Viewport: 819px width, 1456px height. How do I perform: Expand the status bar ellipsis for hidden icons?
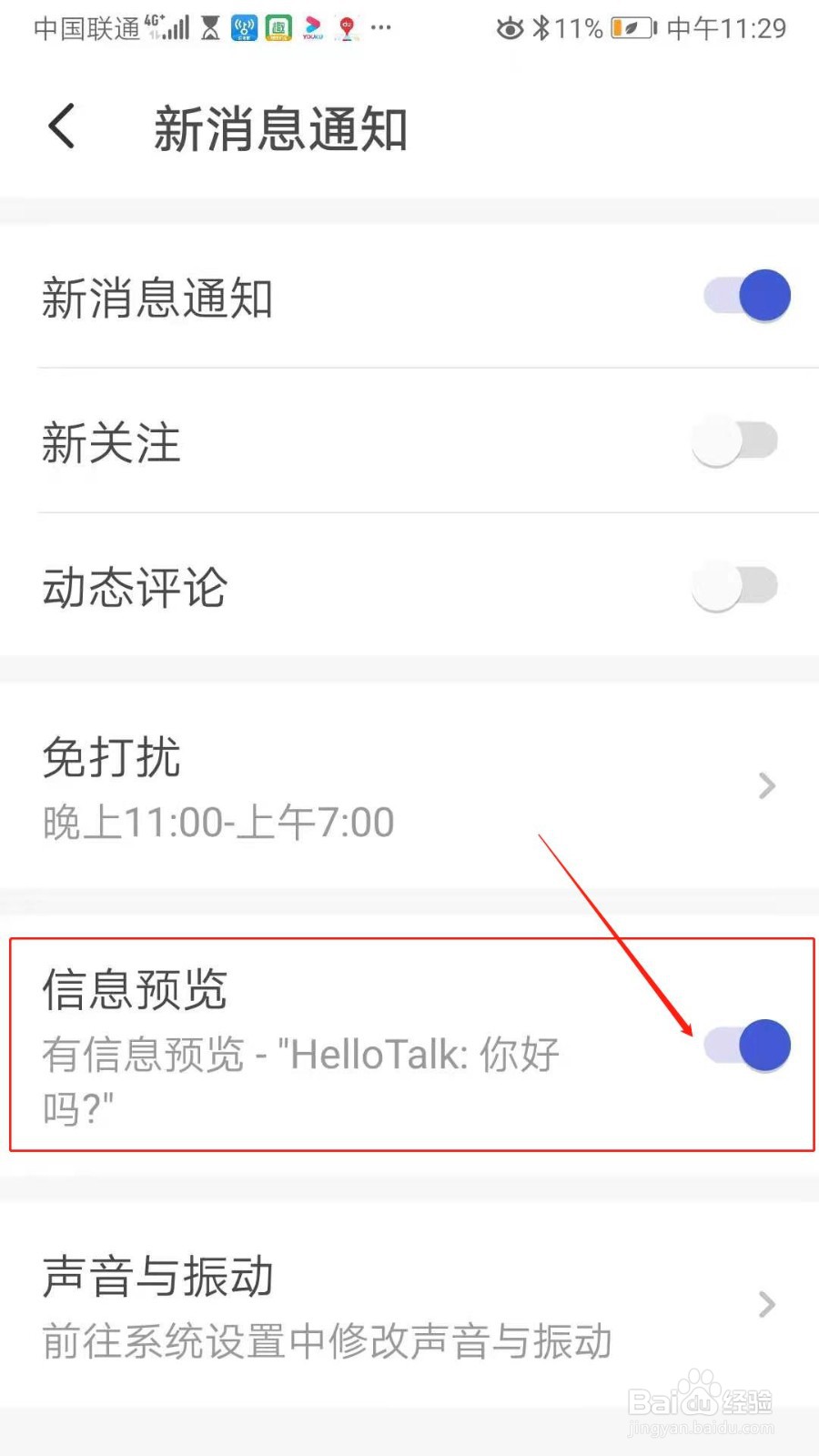(380, 27)
